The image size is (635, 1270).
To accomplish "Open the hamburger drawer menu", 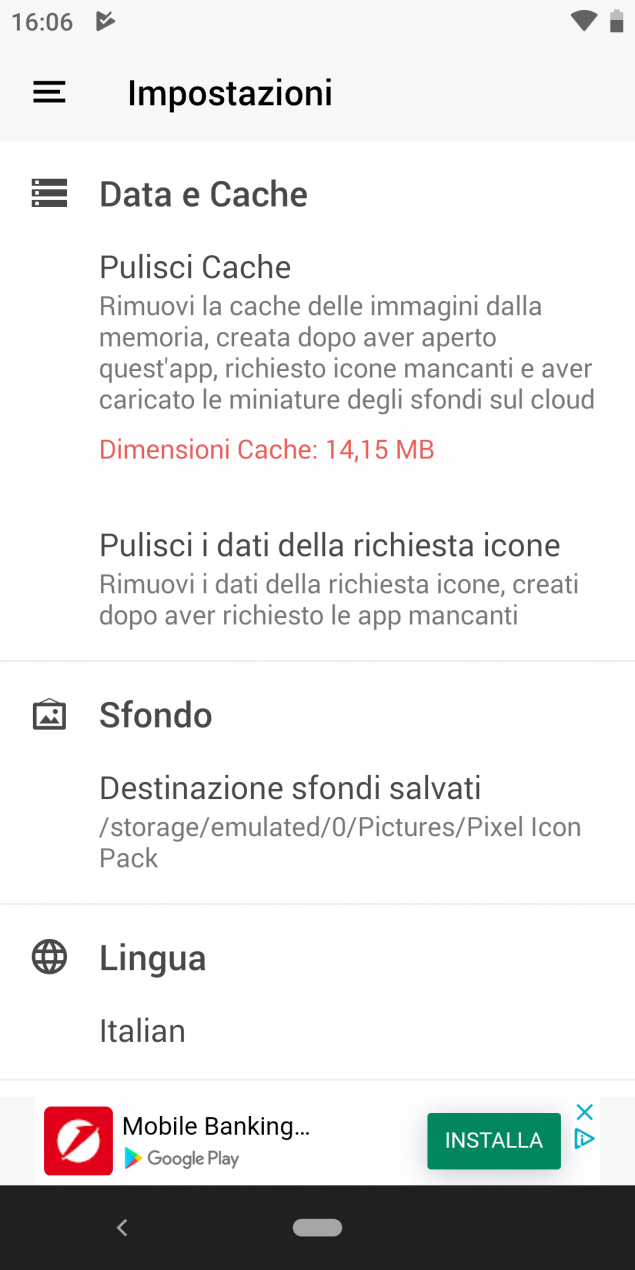I will (49, 93).
